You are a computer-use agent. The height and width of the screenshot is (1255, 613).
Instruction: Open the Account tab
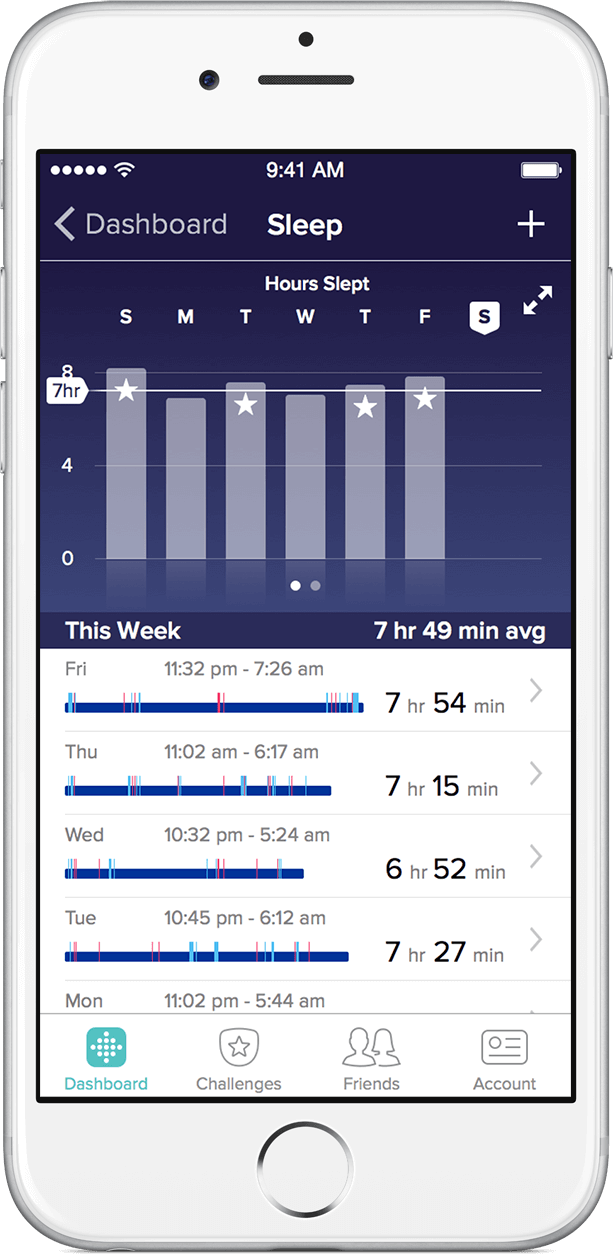coord(504,1059)
